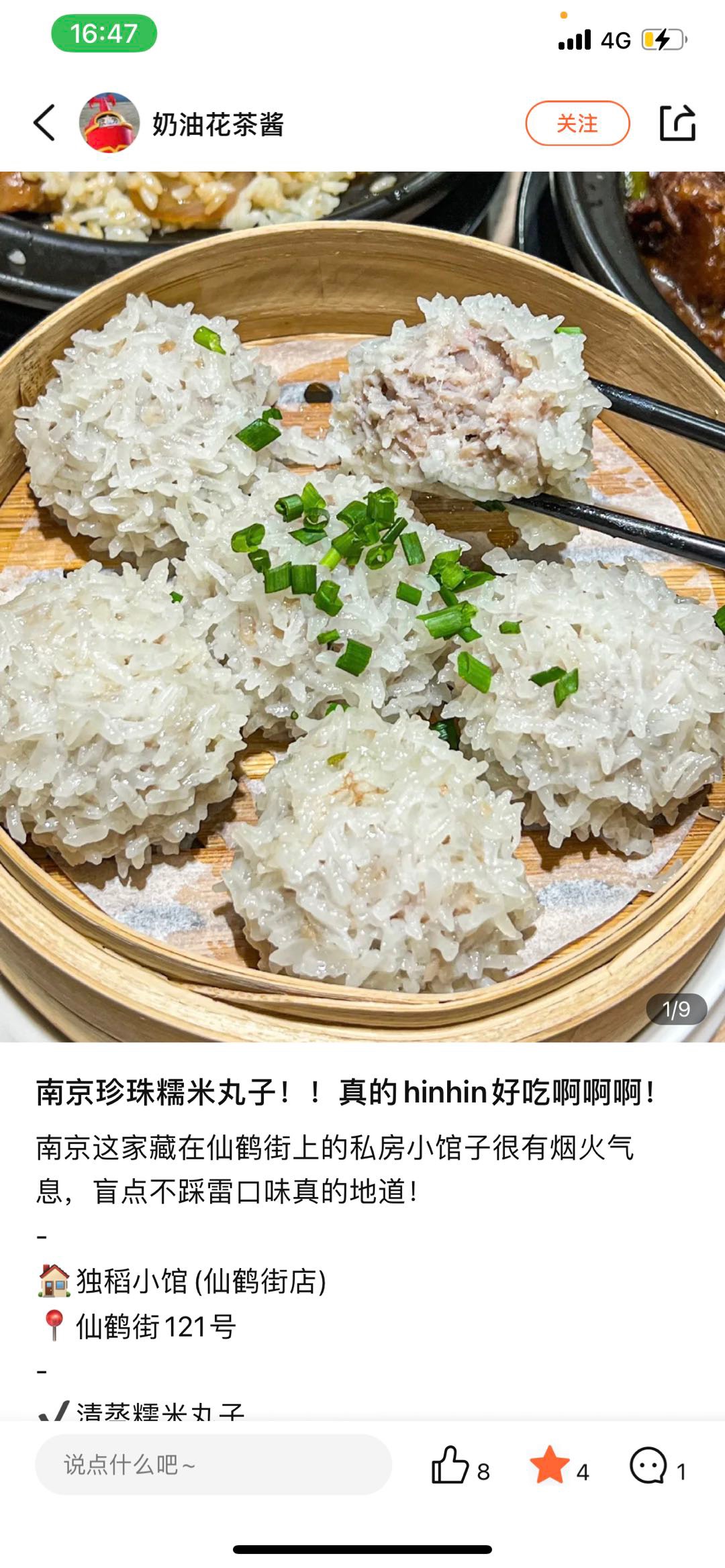Viewport: 725px width, 1568px height.
Task: Open the comments bubble icon
Action: coord(648,1465)
